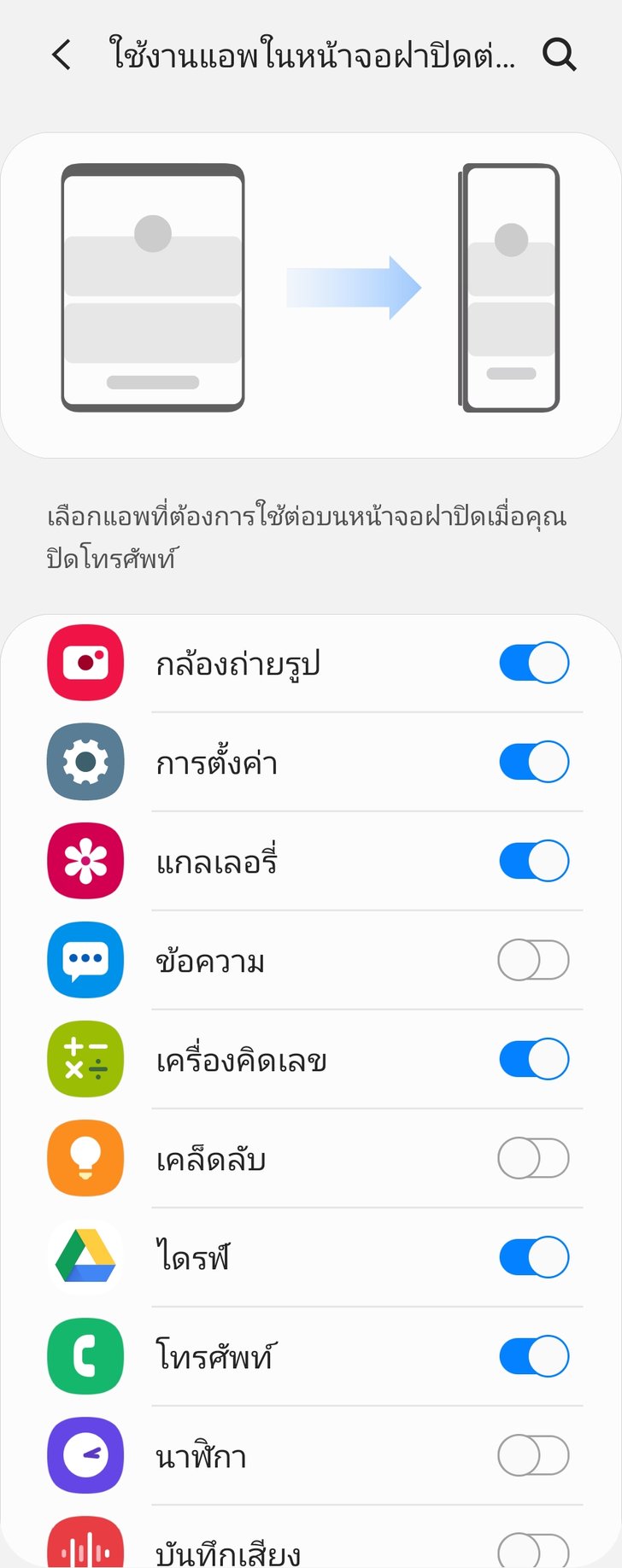The height and width of the screenshot is (1568, 622).
Task: Toggle off the ไดรฟ์ switch
Action: (x=534, y=1257)
